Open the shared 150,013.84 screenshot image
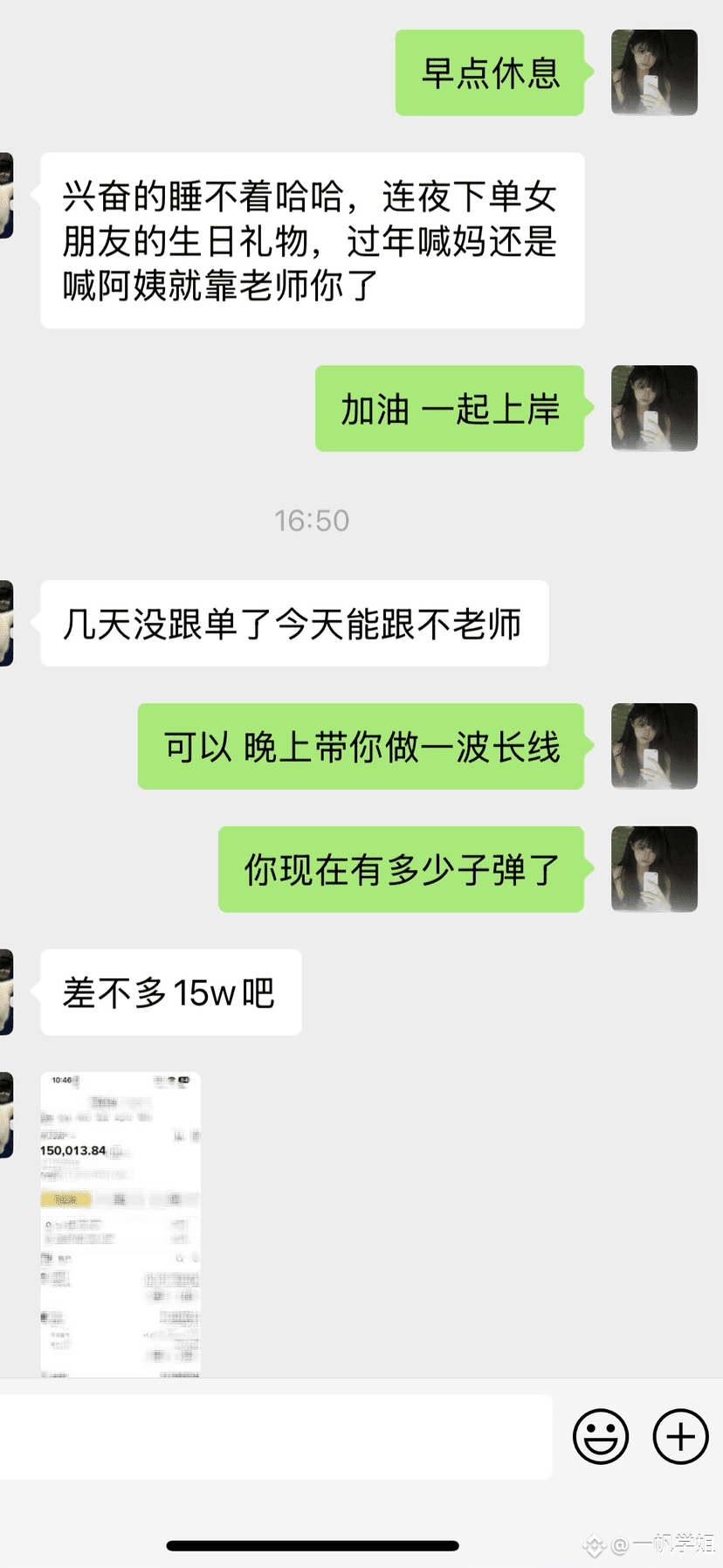Screen dimensions: 723x1568 (120, 1225)
